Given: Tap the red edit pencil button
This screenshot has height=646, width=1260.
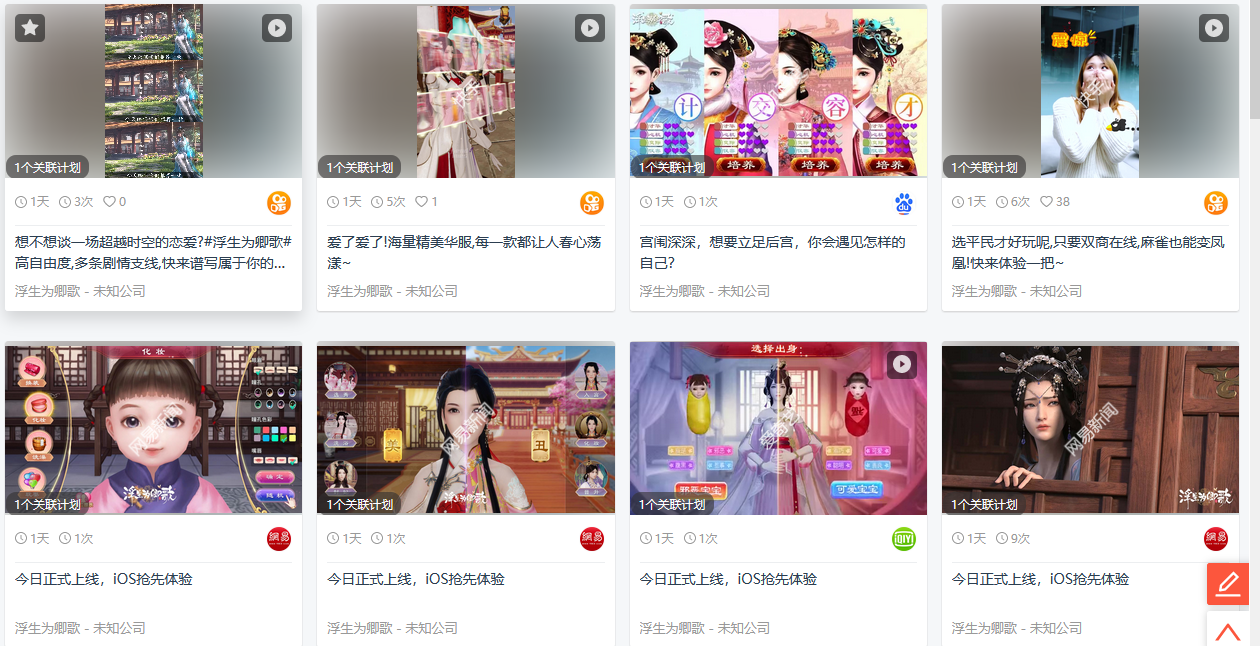Looking at the screenshot, I should coord(1228,584).
